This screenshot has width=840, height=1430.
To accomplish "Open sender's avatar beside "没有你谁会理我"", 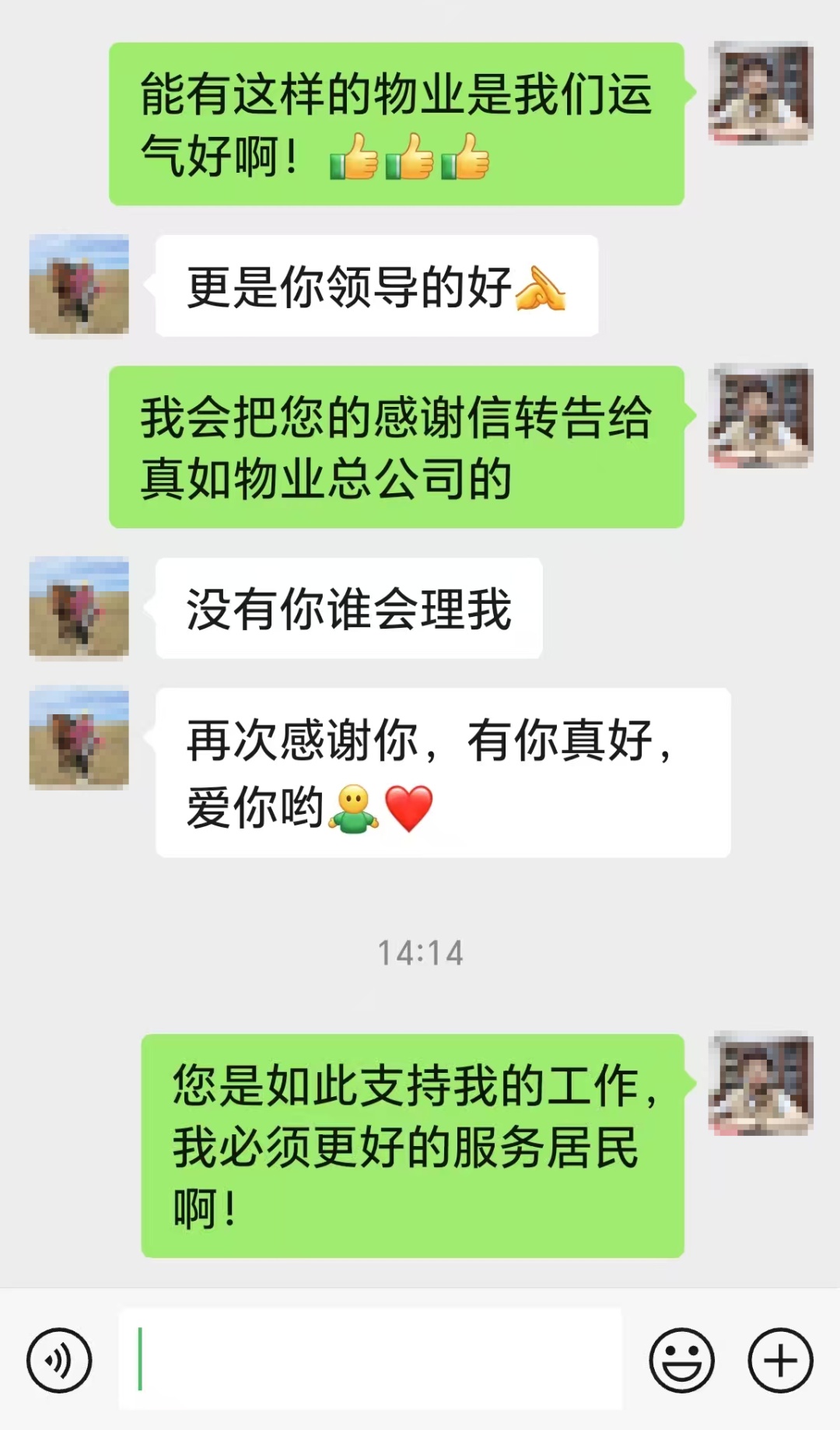I will coord(79,608).
